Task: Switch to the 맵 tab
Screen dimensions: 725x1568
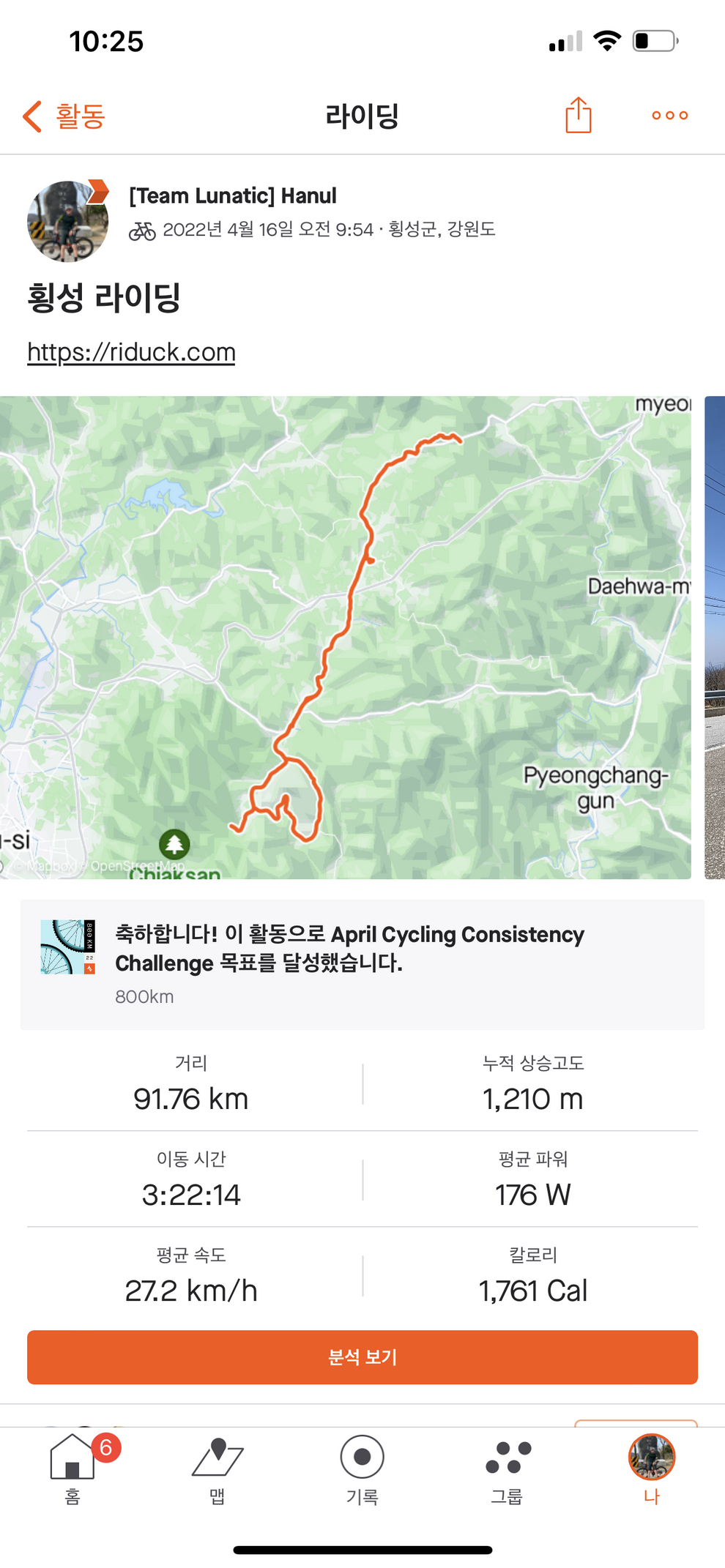Action: point(218,1468)
